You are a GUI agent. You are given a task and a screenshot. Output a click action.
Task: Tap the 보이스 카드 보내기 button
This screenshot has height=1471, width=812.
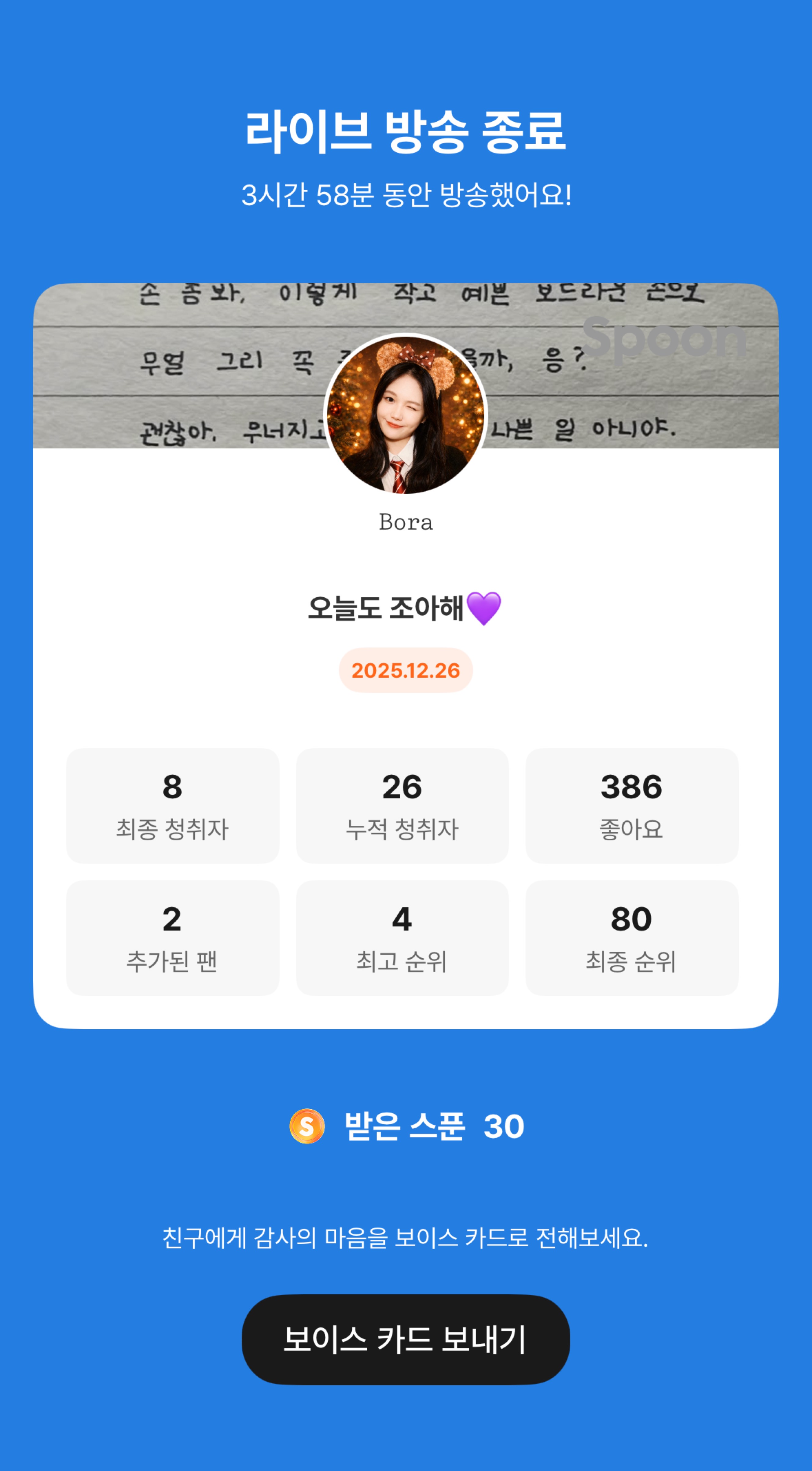(406, 1339)
